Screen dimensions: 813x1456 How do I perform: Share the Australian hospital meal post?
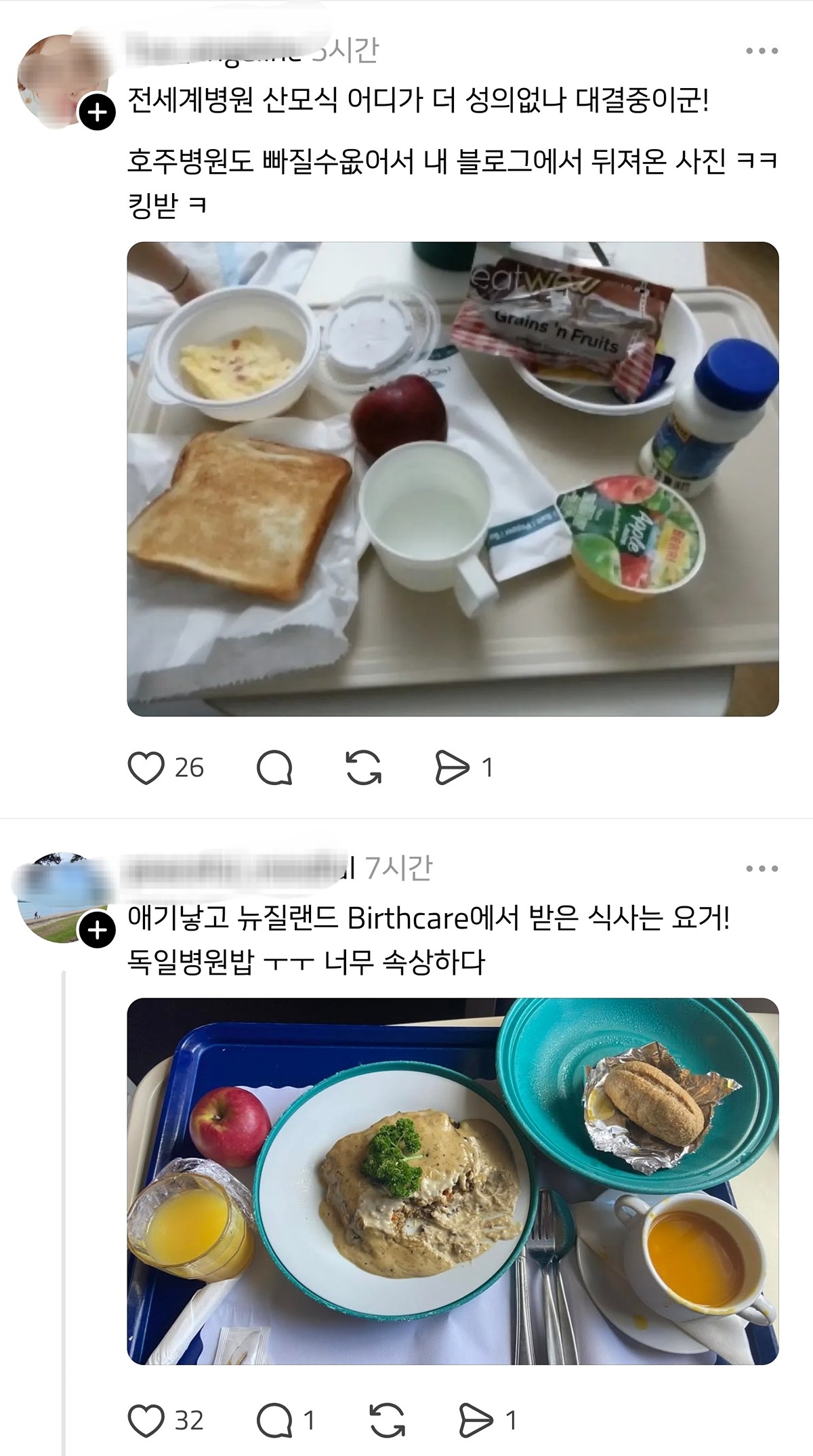(x=452, y=768)
